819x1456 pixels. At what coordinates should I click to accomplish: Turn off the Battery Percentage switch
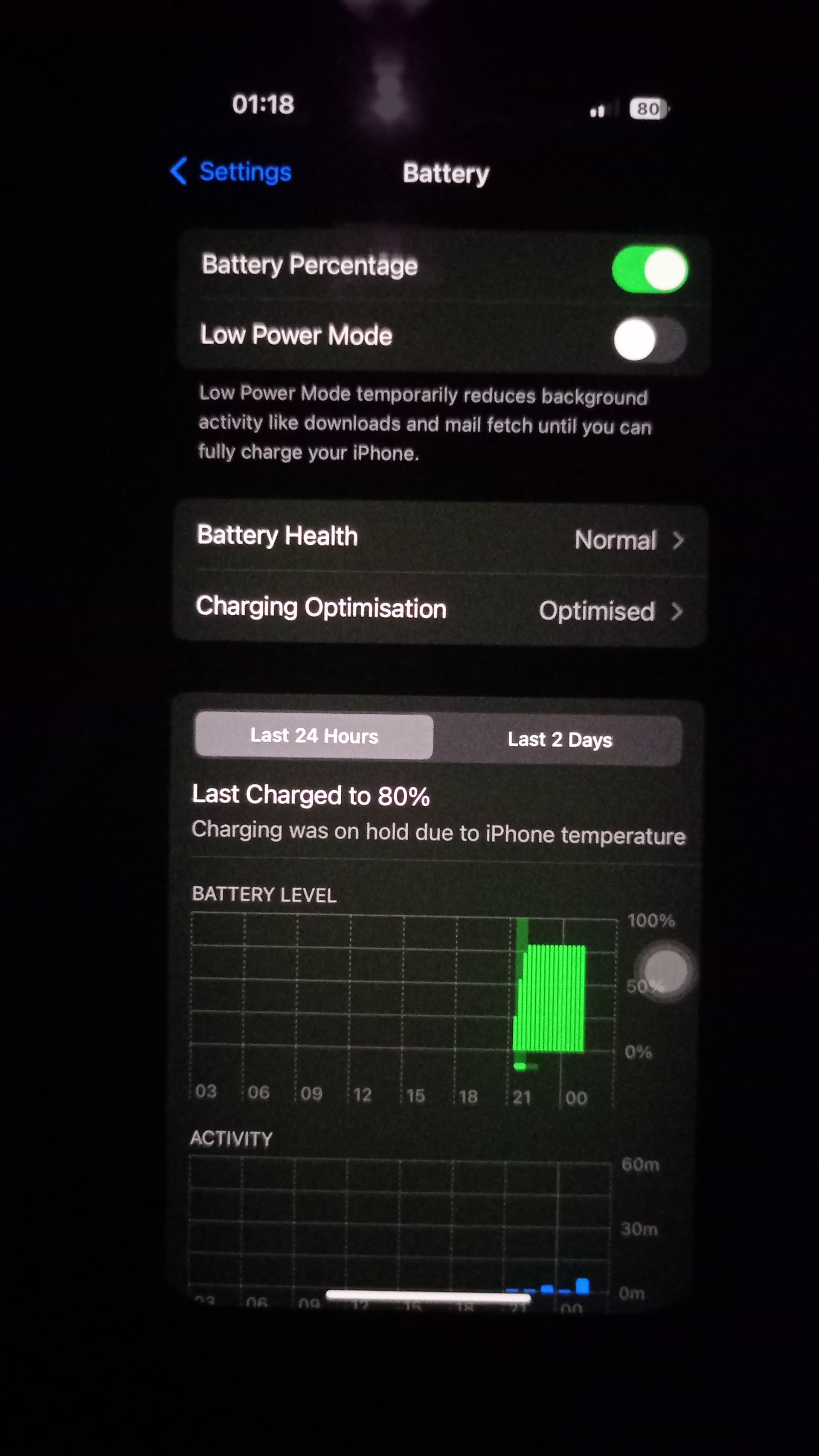(650, 269)
